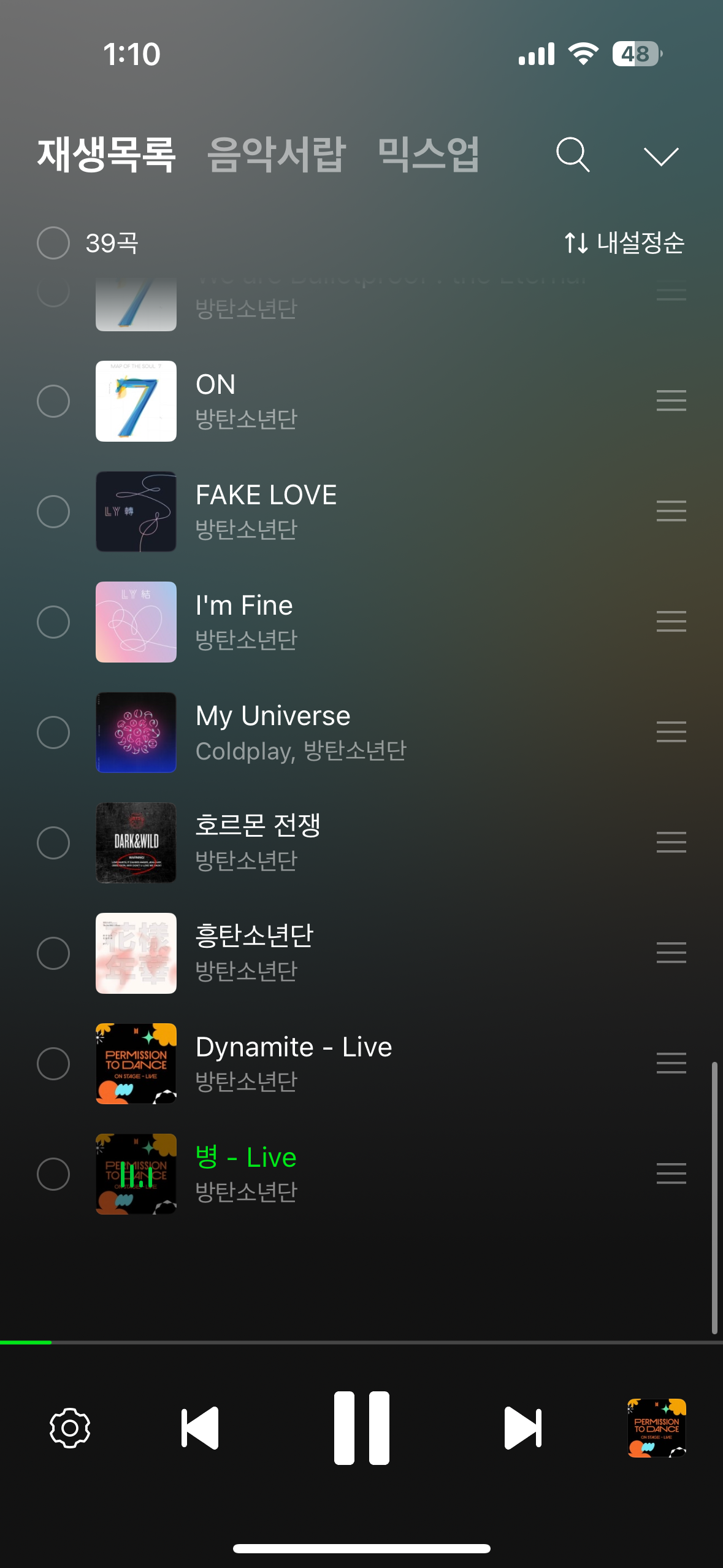
Task: Select the 병 - Live checkbox
Action: pyautogui.click(x=53, y=1174)
